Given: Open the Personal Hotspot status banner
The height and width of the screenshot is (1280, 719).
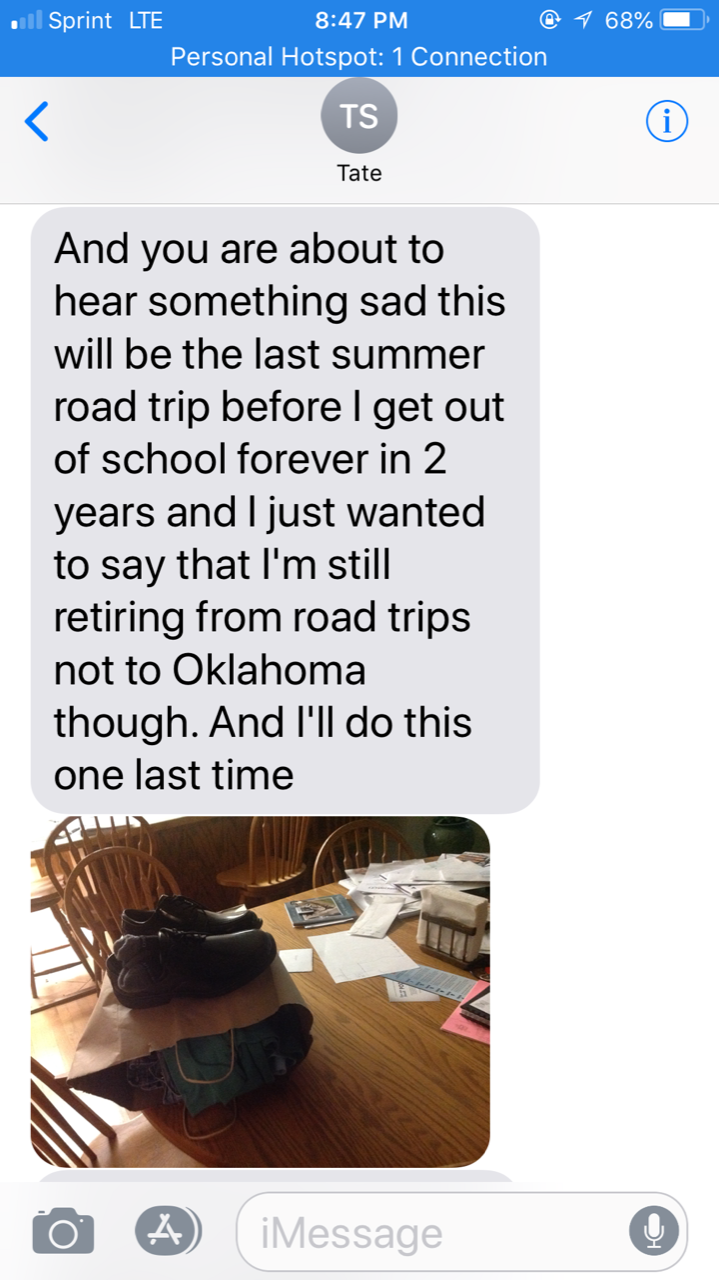Looking at the screenshot, I should (x=359, y=57).
